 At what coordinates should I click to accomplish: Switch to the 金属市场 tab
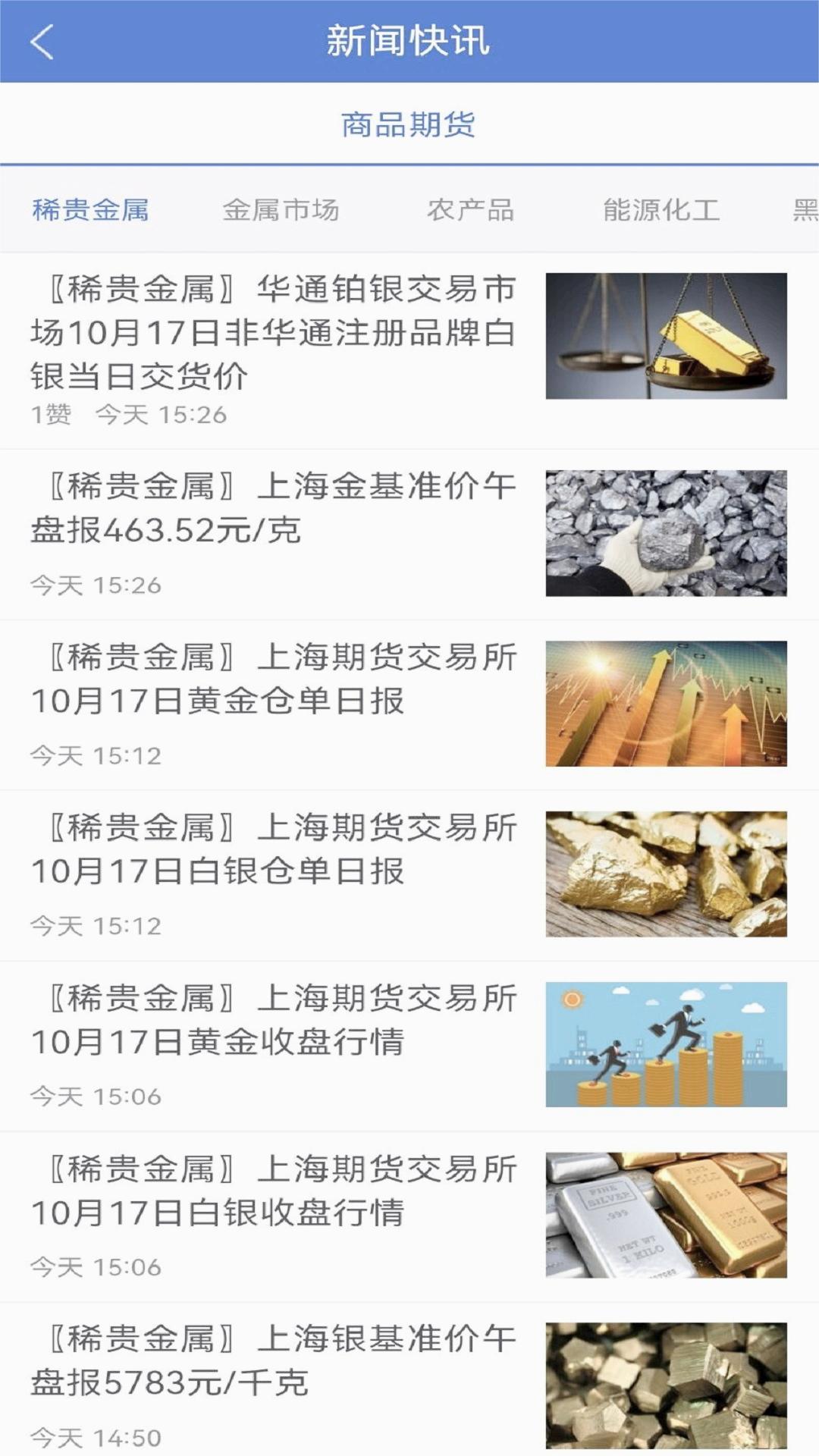(281, 210)
